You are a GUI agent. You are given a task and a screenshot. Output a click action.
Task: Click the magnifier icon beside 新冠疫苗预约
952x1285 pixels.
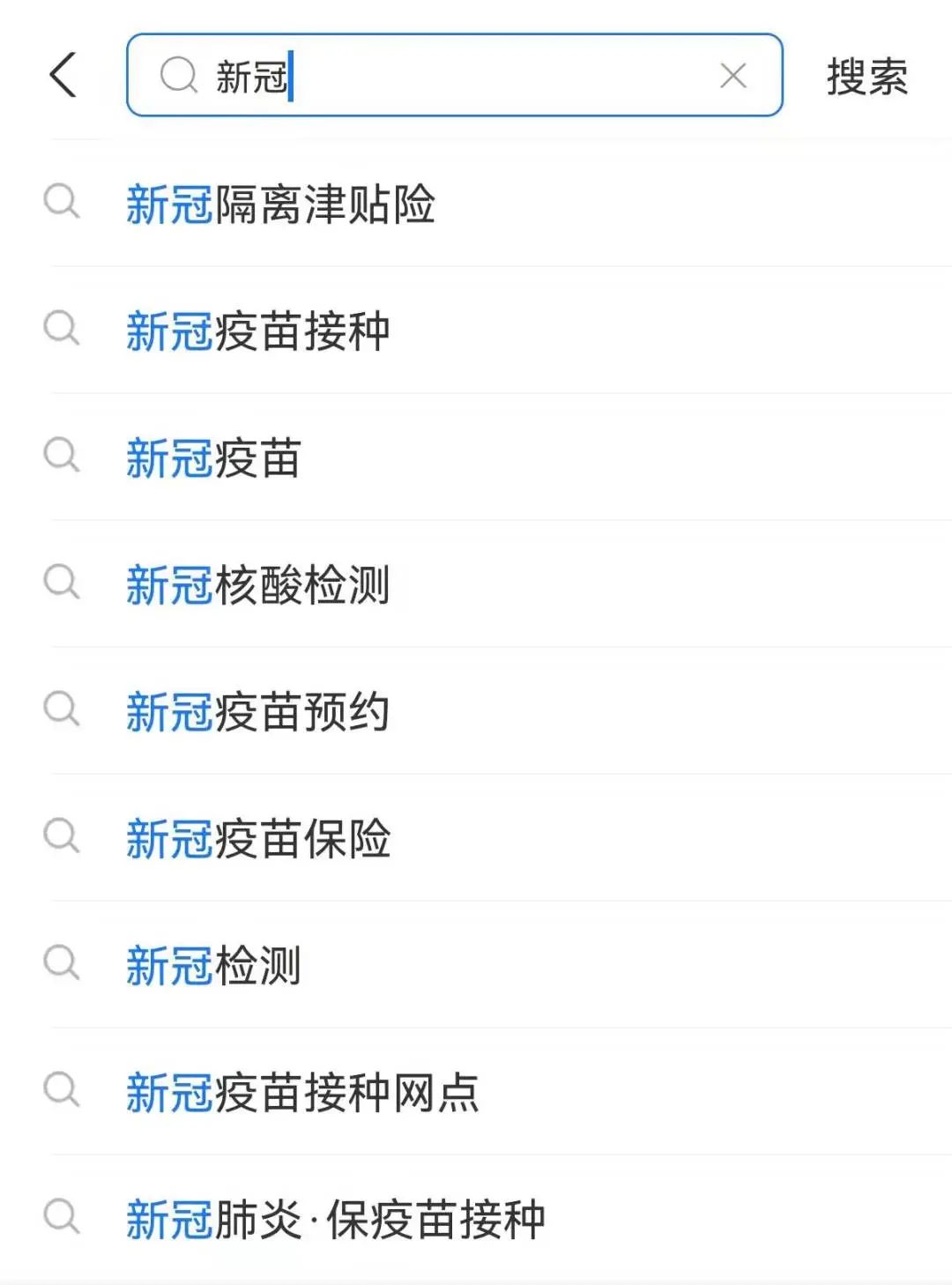pos(62,711)
